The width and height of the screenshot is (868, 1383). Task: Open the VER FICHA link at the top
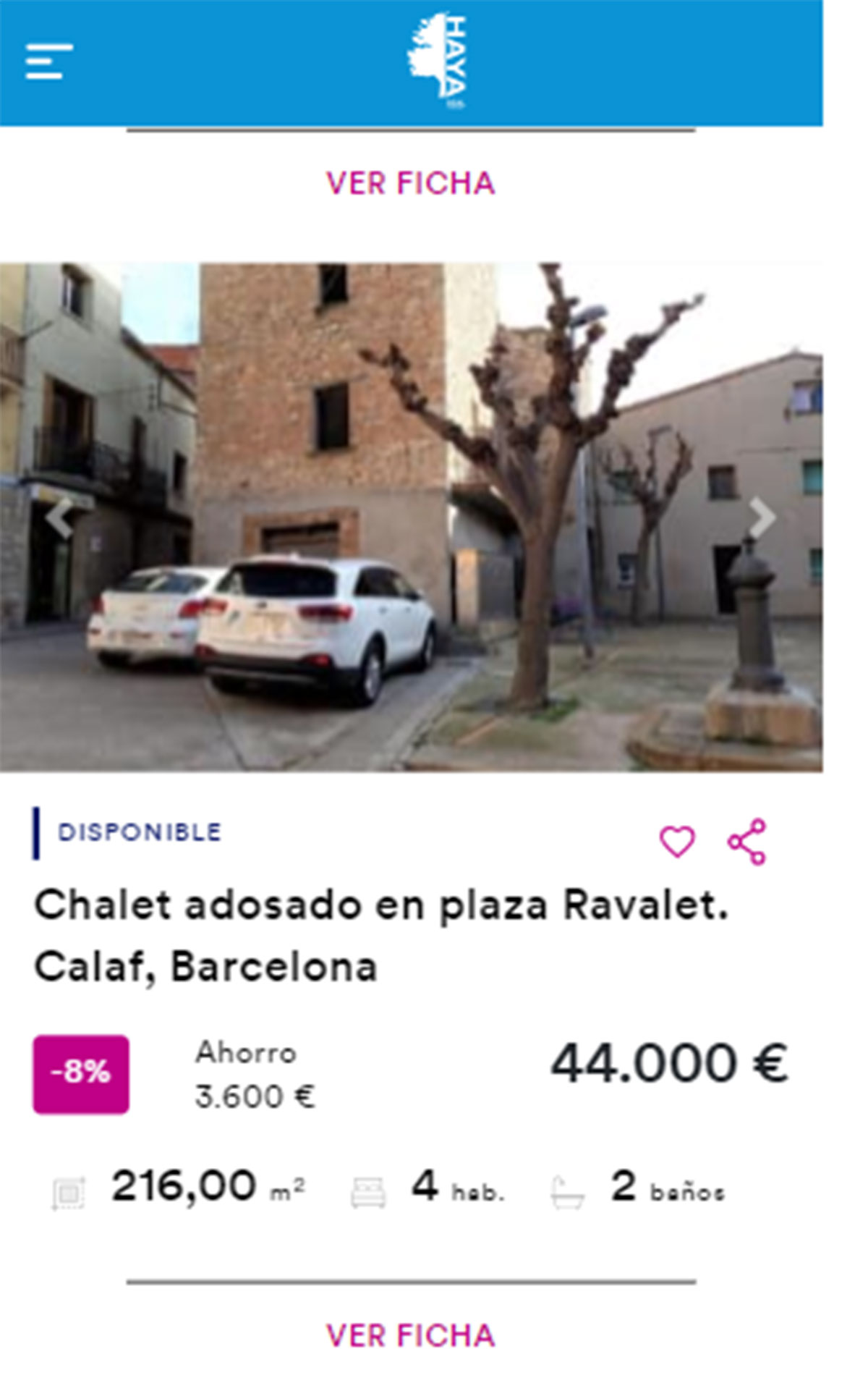click(409, 182)
